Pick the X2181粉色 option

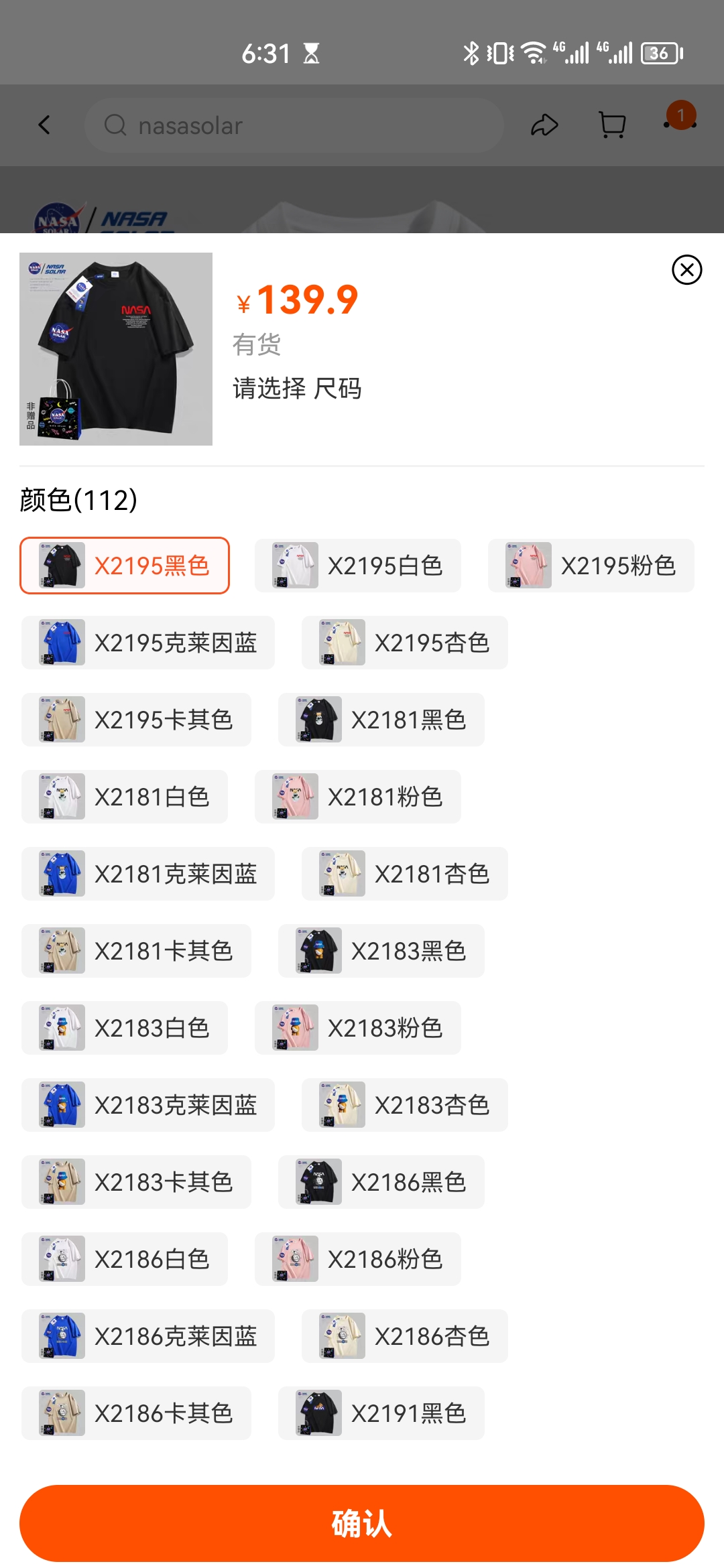point(358,797)
